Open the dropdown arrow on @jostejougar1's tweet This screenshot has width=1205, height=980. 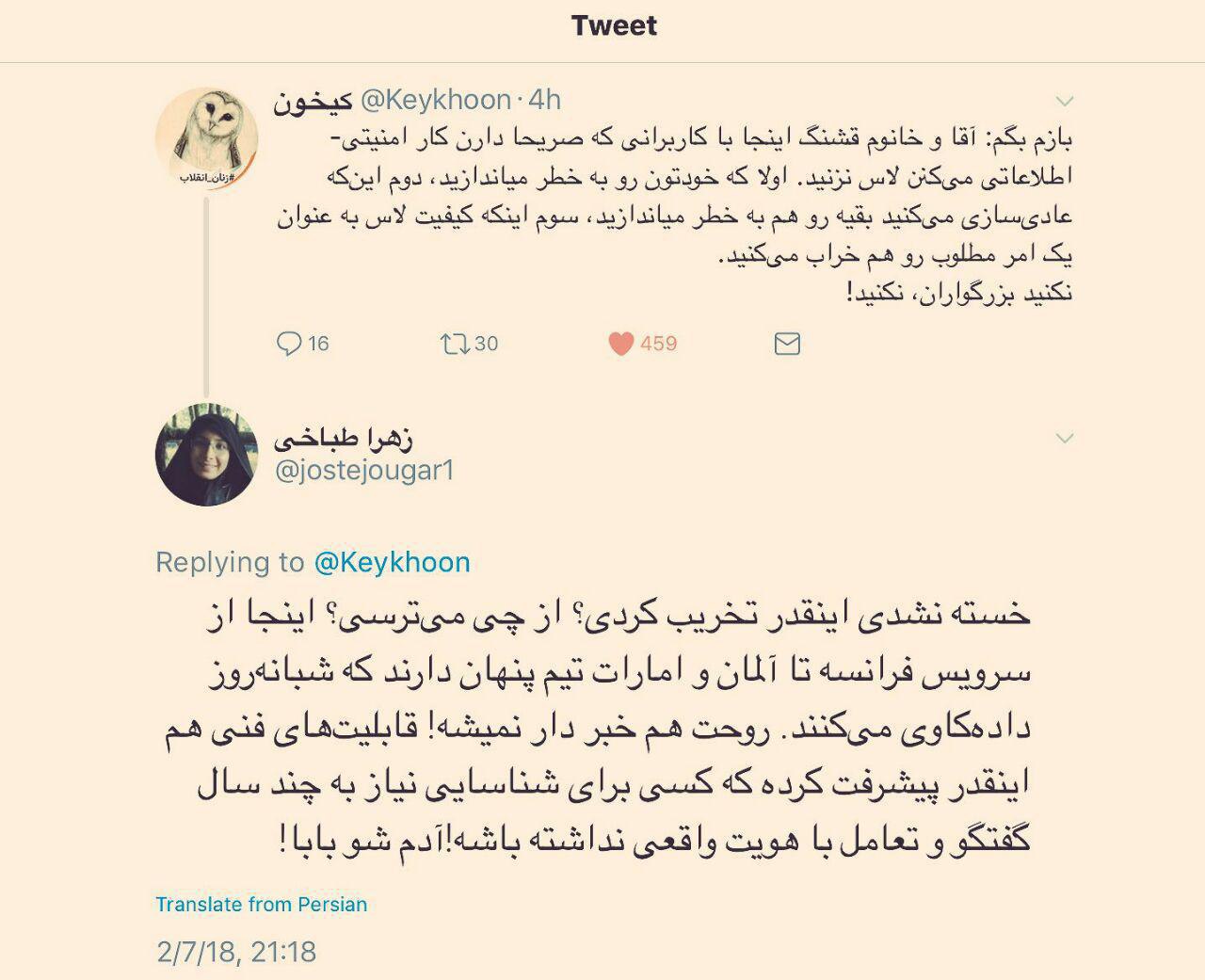tap(1065, 438)
